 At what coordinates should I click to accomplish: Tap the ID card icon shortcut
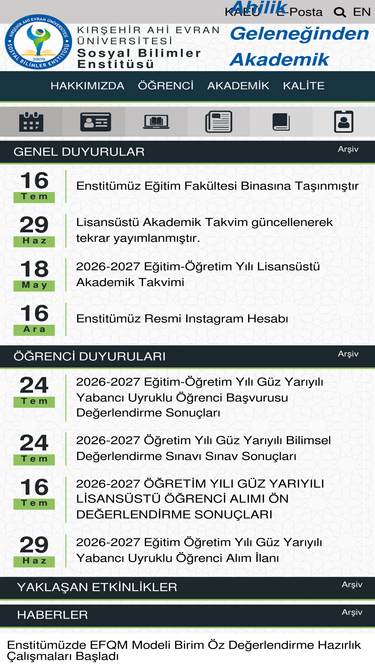tap(96, 122)
